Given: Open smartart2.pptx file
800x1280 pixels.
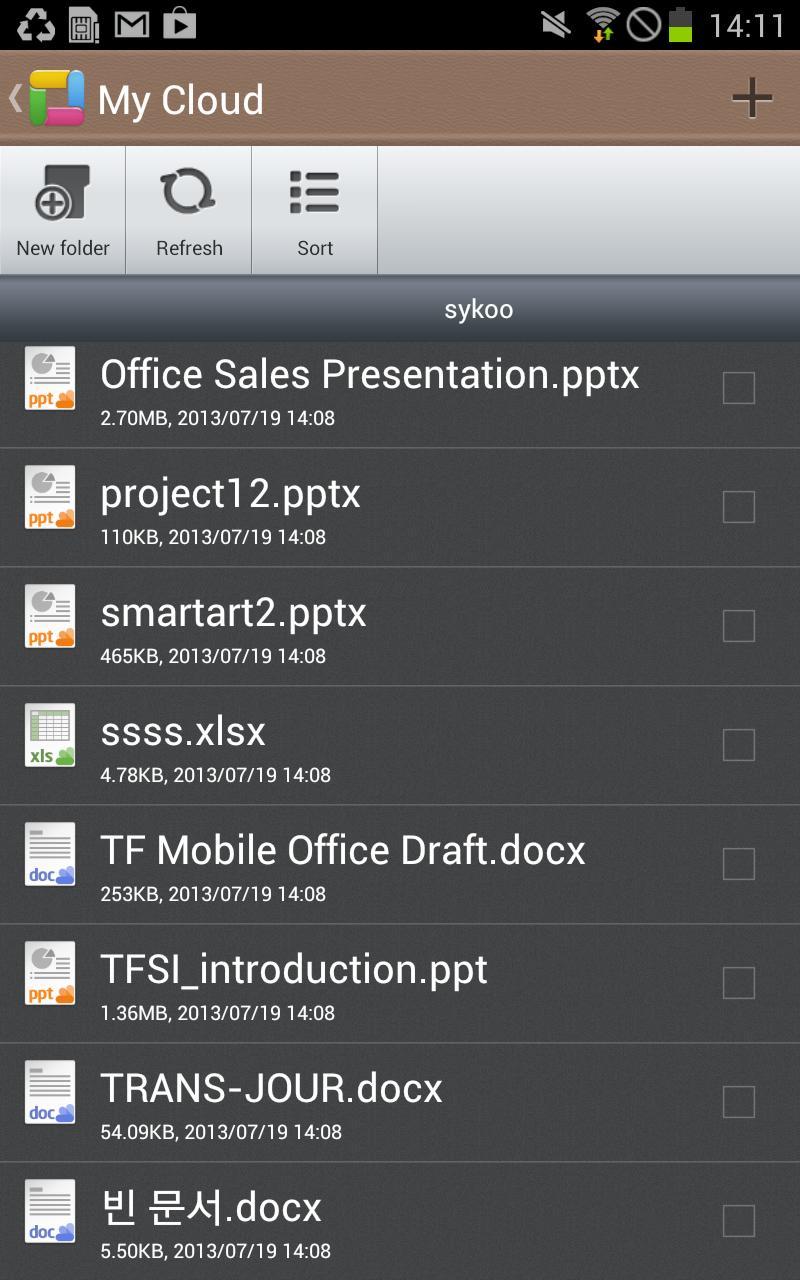Looking at the screenshot, I should point(400,627).
